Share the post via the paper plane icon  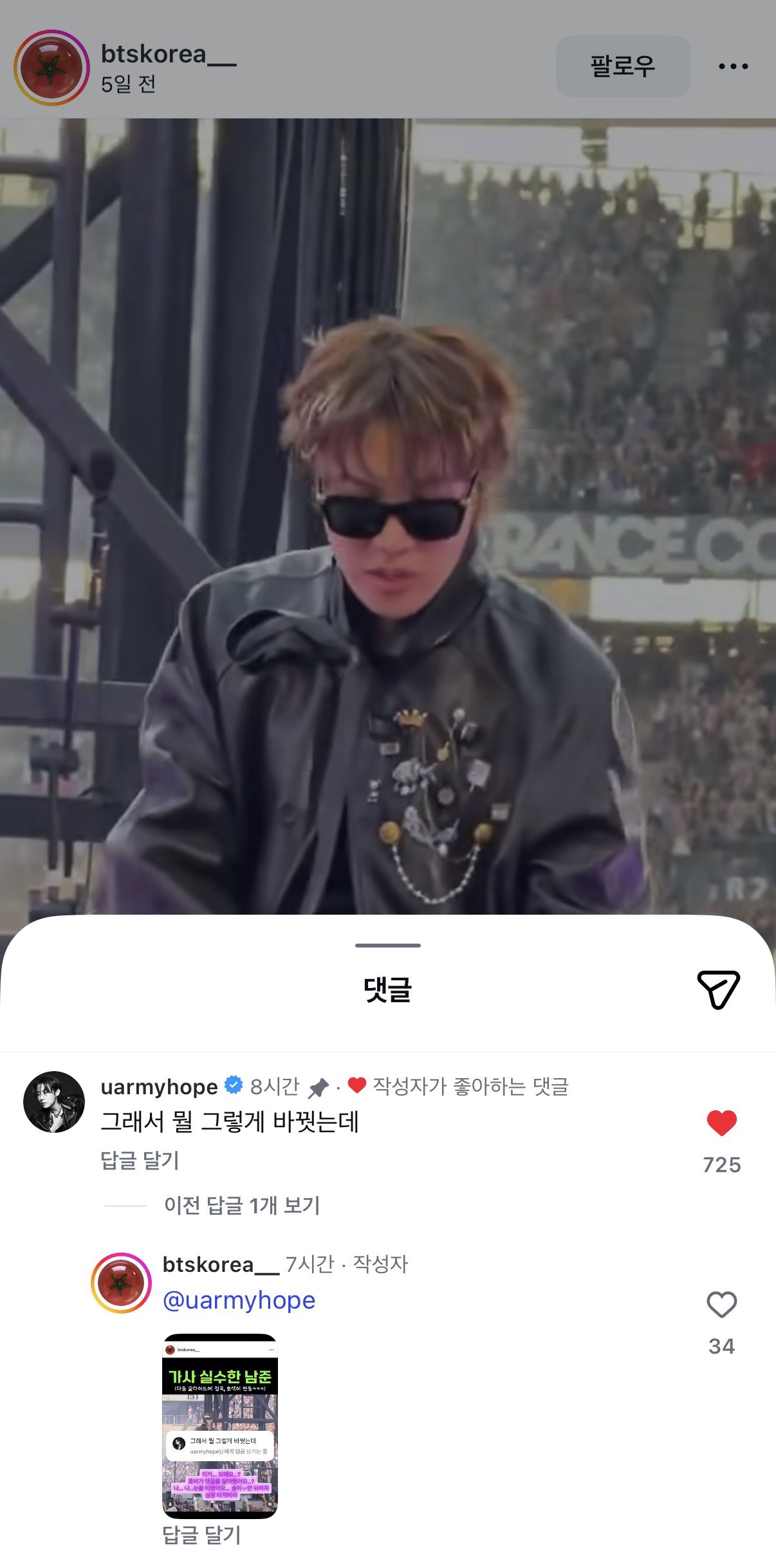click(x=718, y=989)
